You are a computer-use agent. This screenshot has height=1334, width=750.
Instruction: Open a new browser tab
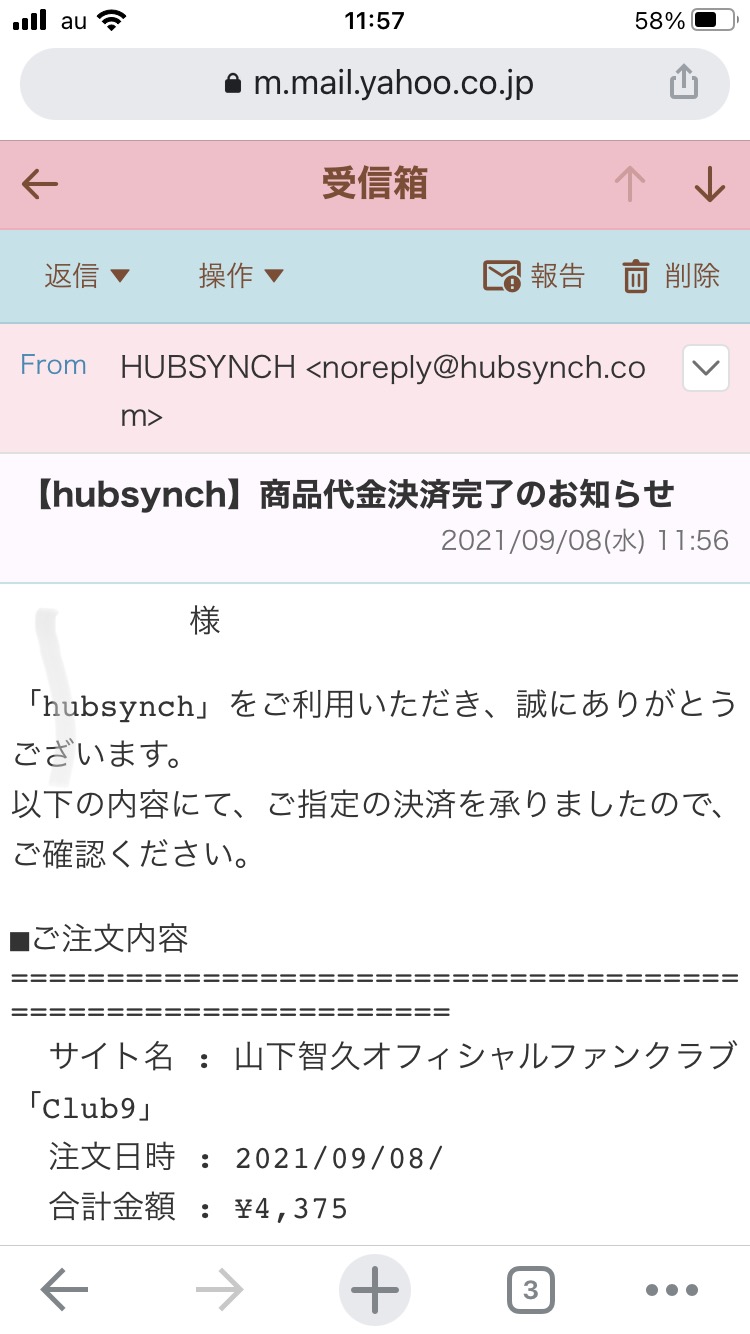(375, 1290)
